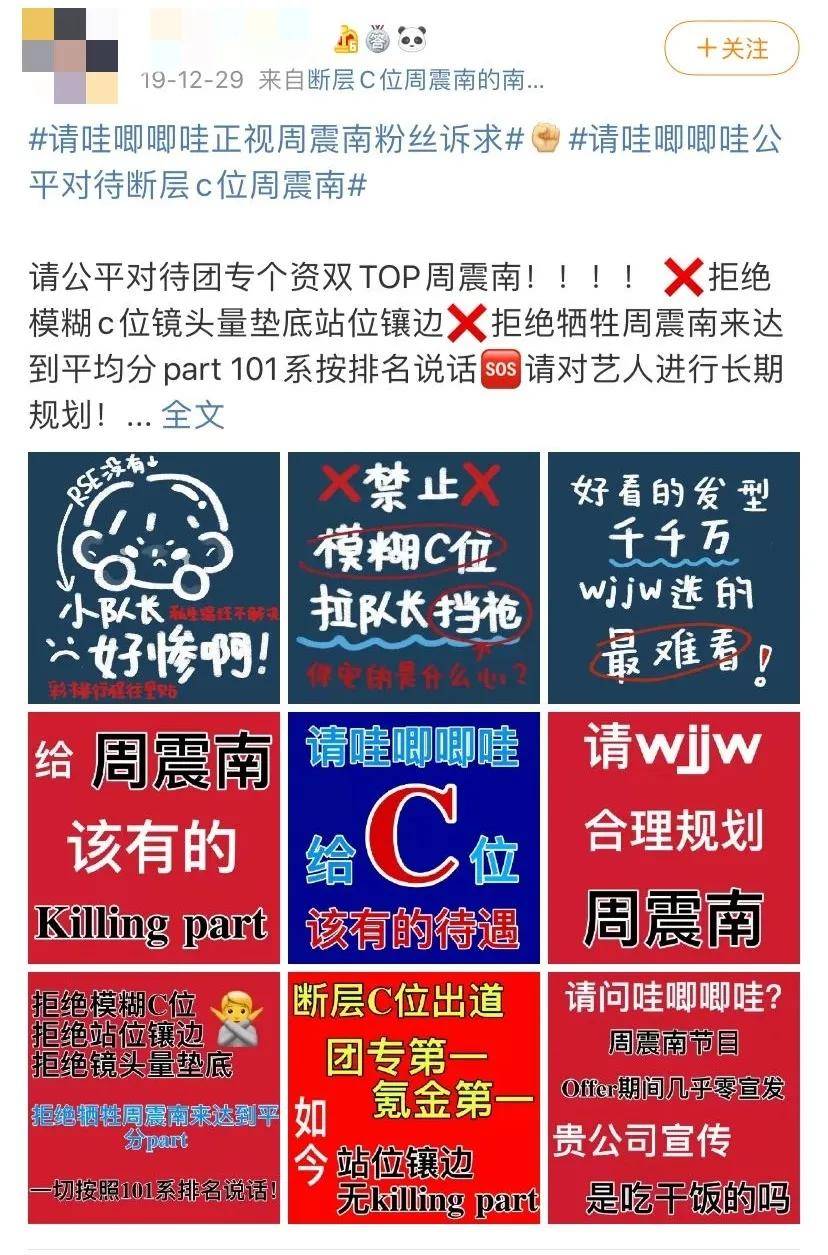
Task: Open hashtag 请哇唧唧哇正视周震南粉丝诉求
Action: click(277, 139)
